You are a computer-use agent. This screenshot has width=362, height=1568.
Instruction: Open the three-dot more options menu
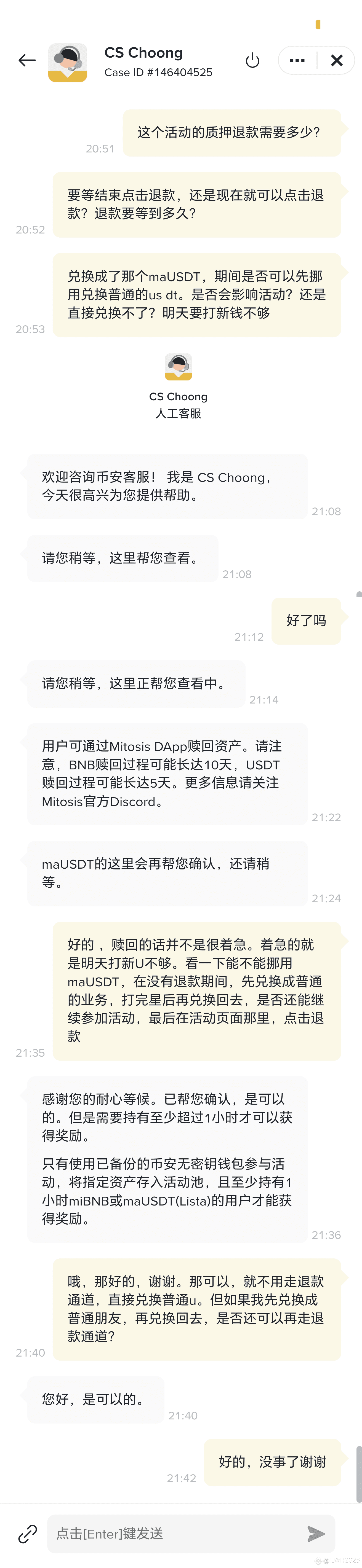297,60
